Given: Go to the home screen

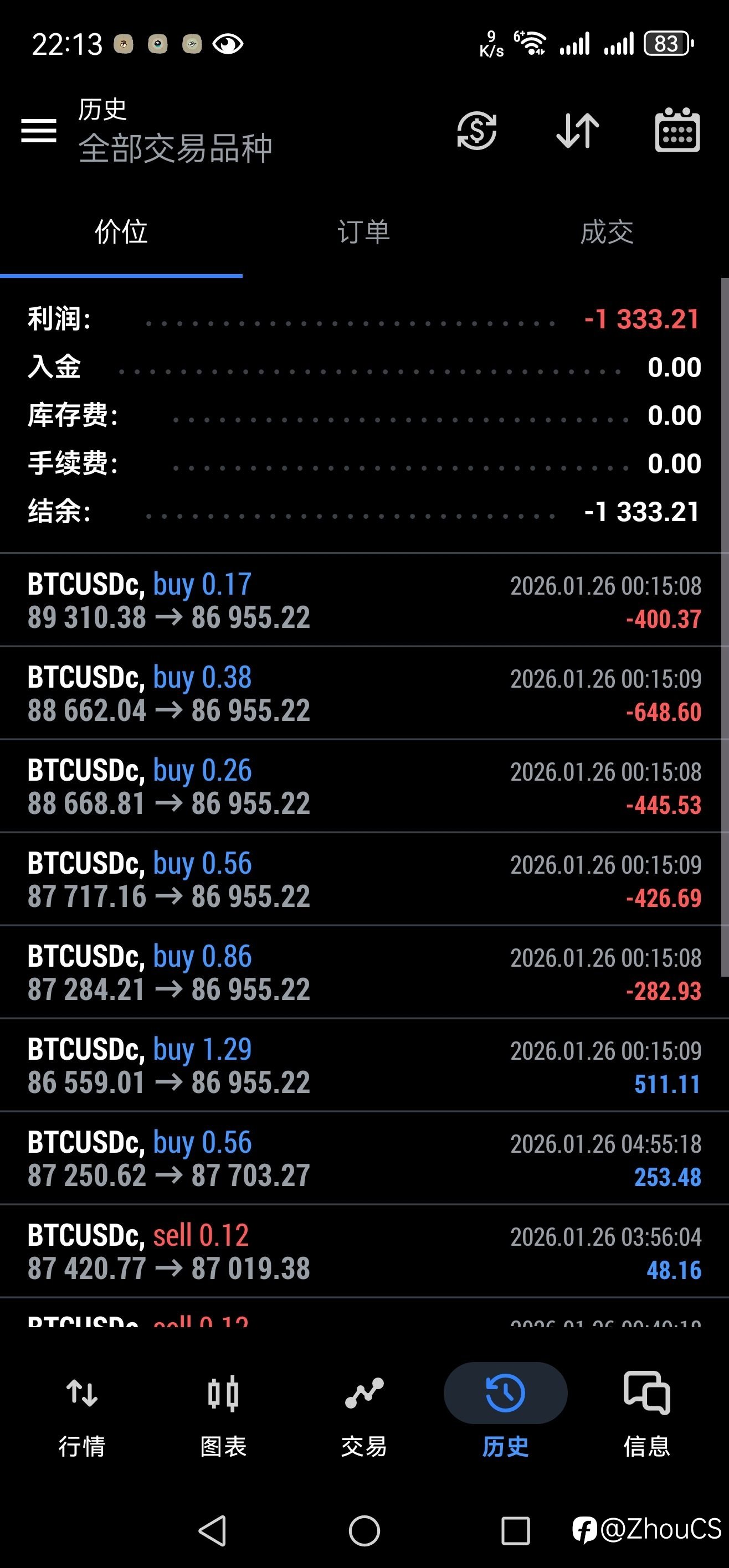Looking at the screenshot, I should tap(364, 1530).
